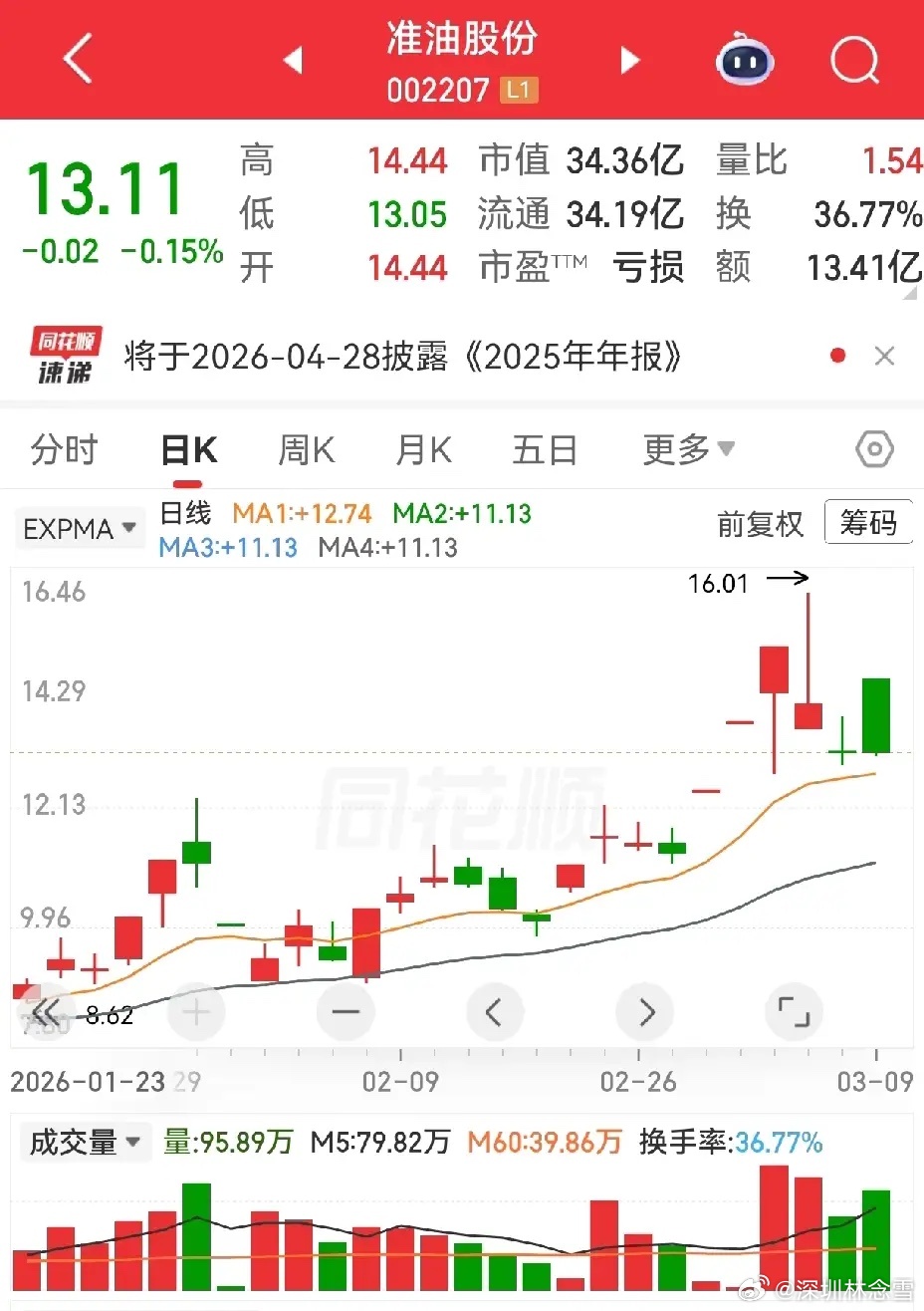Open the 成交量 indicator dropdown
This screenshot has height=1311, width=924.
[84, 1142]
